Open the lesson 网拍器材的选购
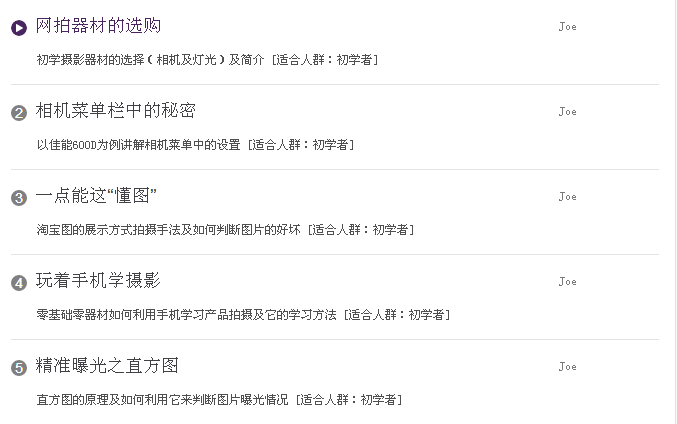Image resolution: width=677 pixels, height=424 pixels. point(98,26)
